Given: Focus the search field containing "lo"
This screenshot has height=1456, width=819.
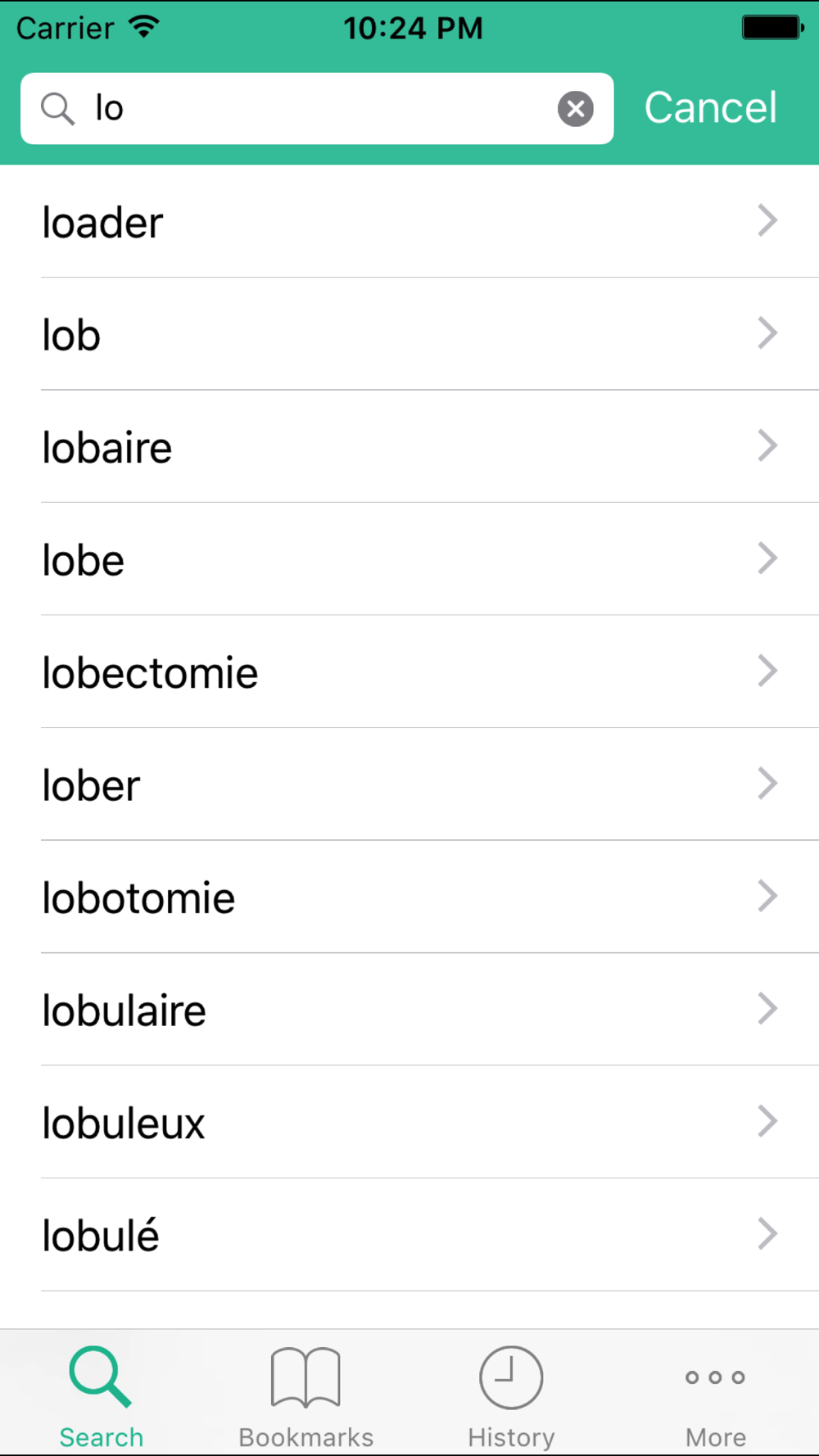Looking at the screenshot, I should [x=317, y=108].
